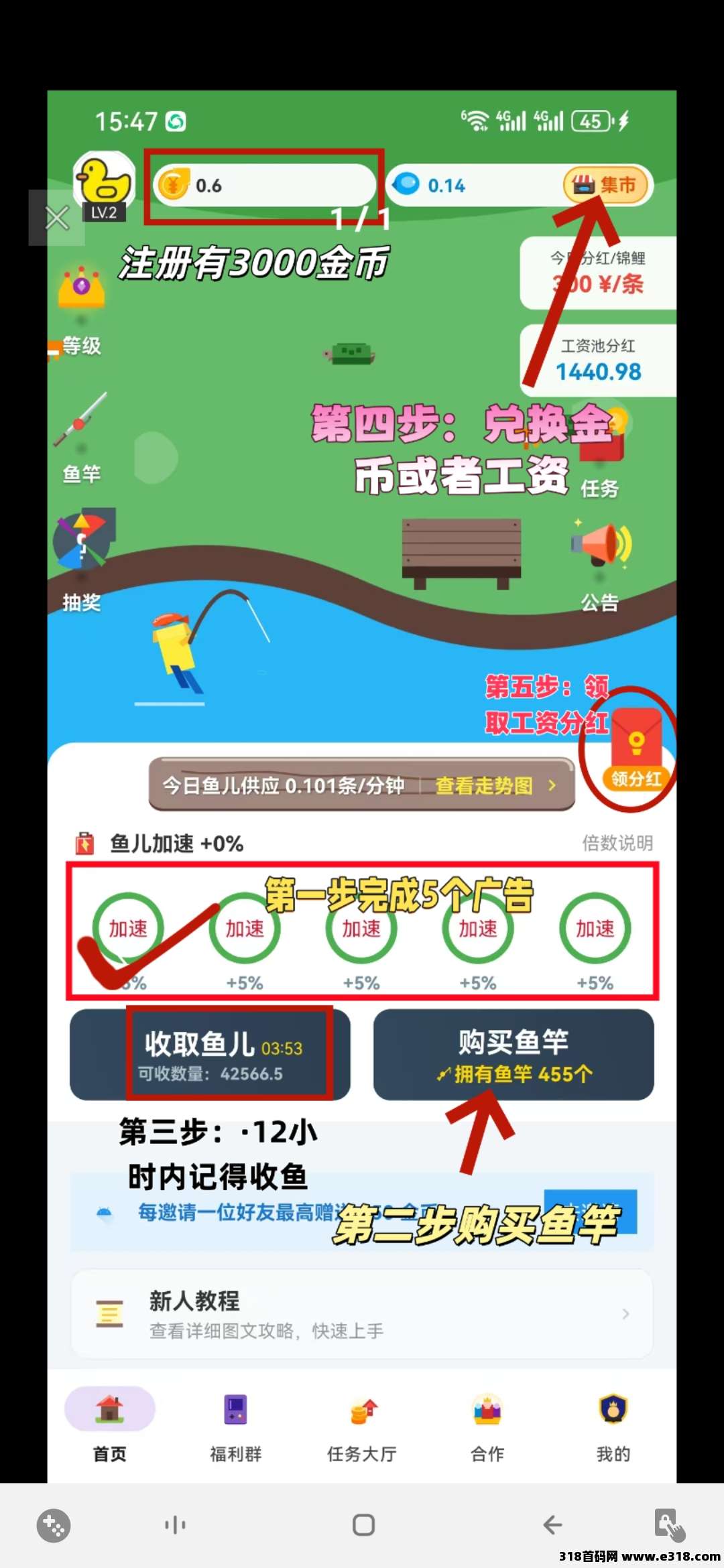The image size is (724, 1568).
Task: Switch to the 首页 home tab
Action: click(x=110, y=1425)
